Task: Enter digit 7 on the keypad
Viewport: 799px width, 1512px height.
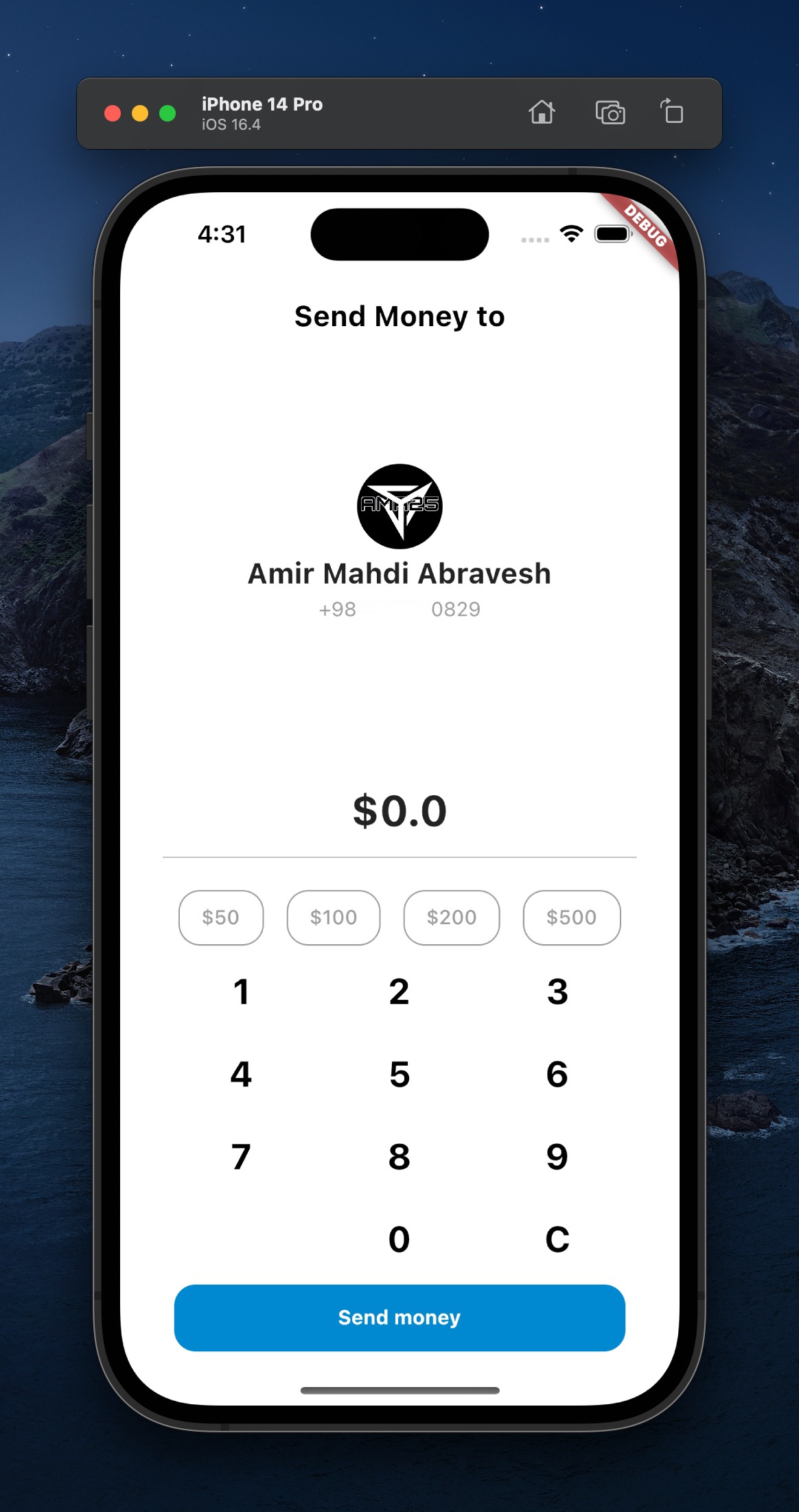Action: click(x=241, y=1157)
